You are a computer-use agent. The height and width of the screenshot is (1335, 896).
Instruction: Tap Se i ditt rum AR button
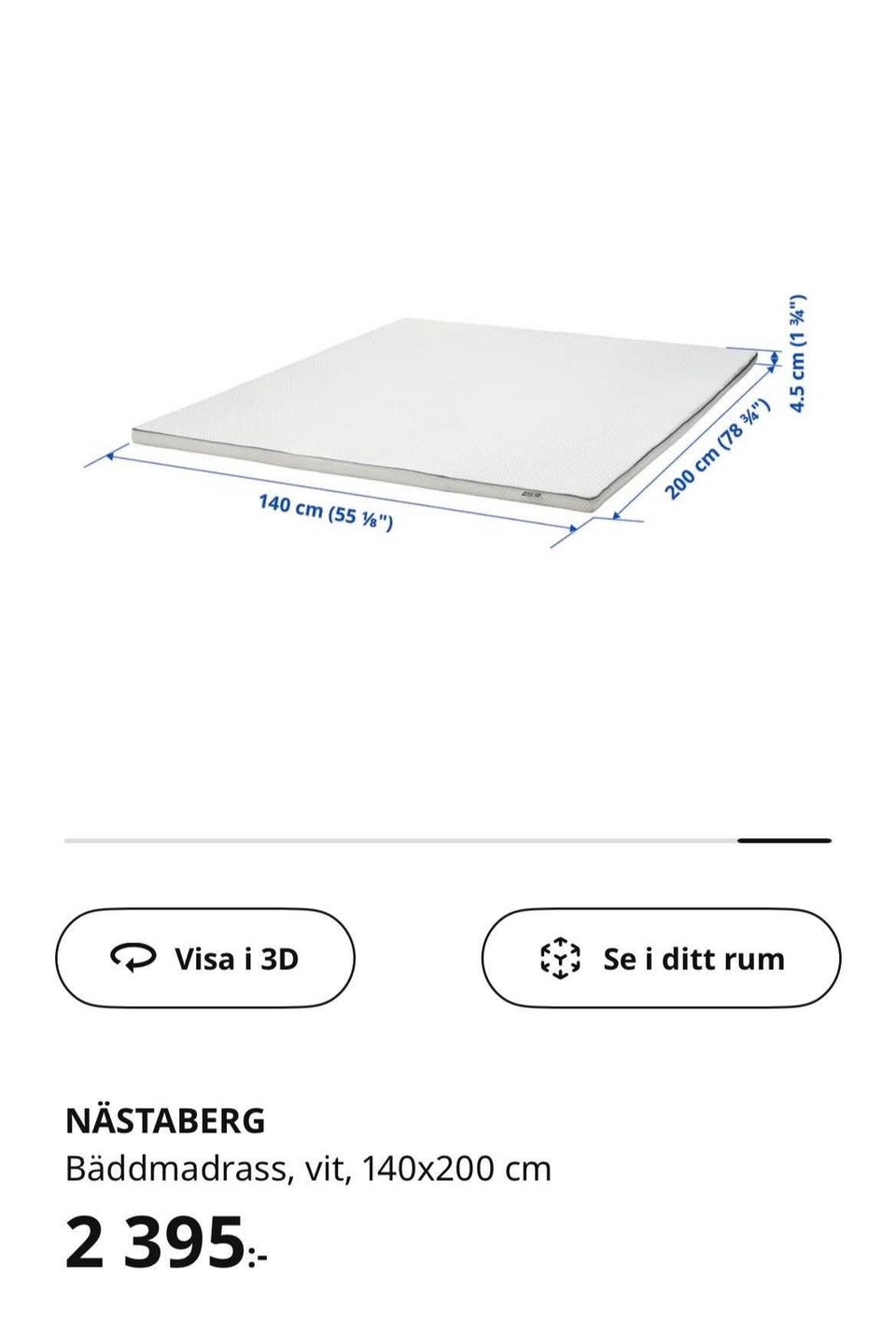(x=661, y=958)
